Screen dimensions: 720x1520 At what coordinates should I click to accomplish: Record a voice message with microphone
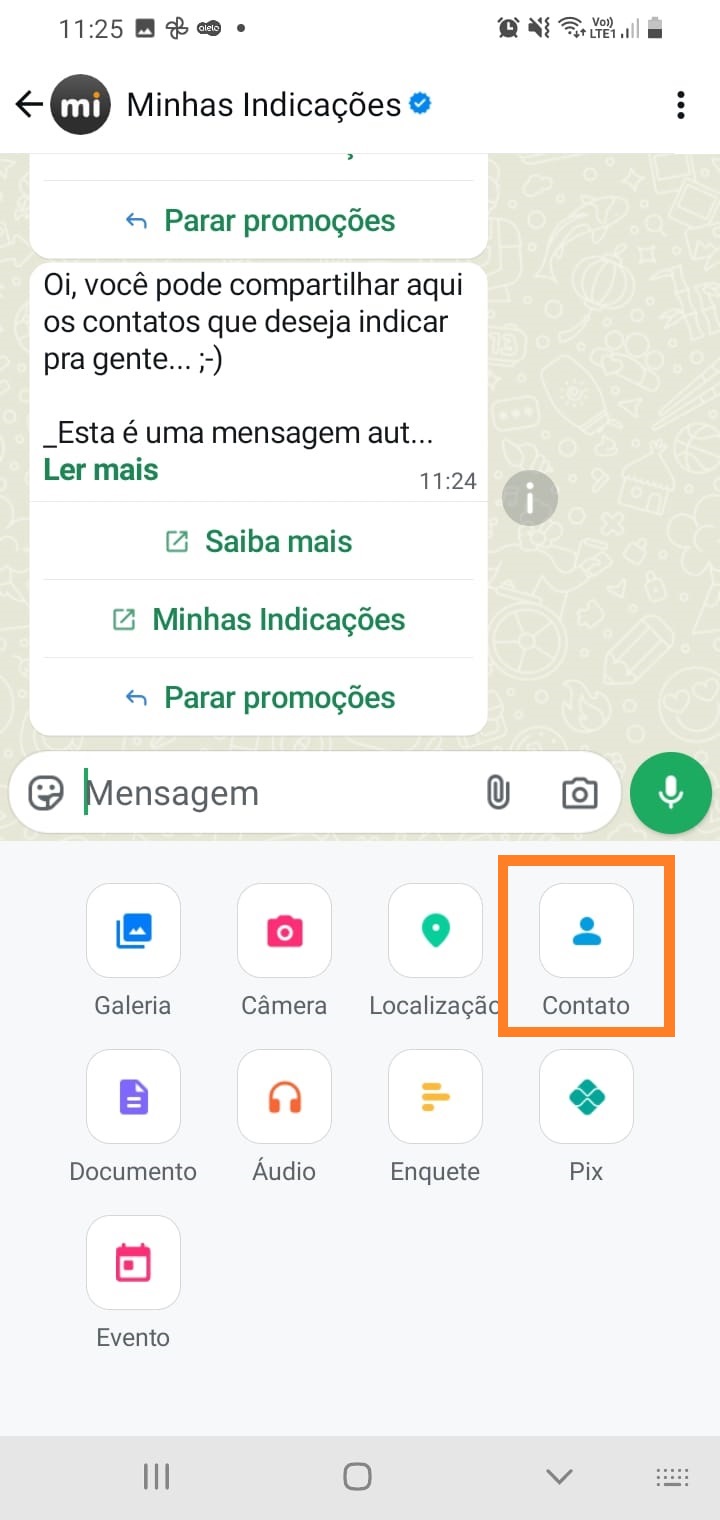tap(671, 793)
